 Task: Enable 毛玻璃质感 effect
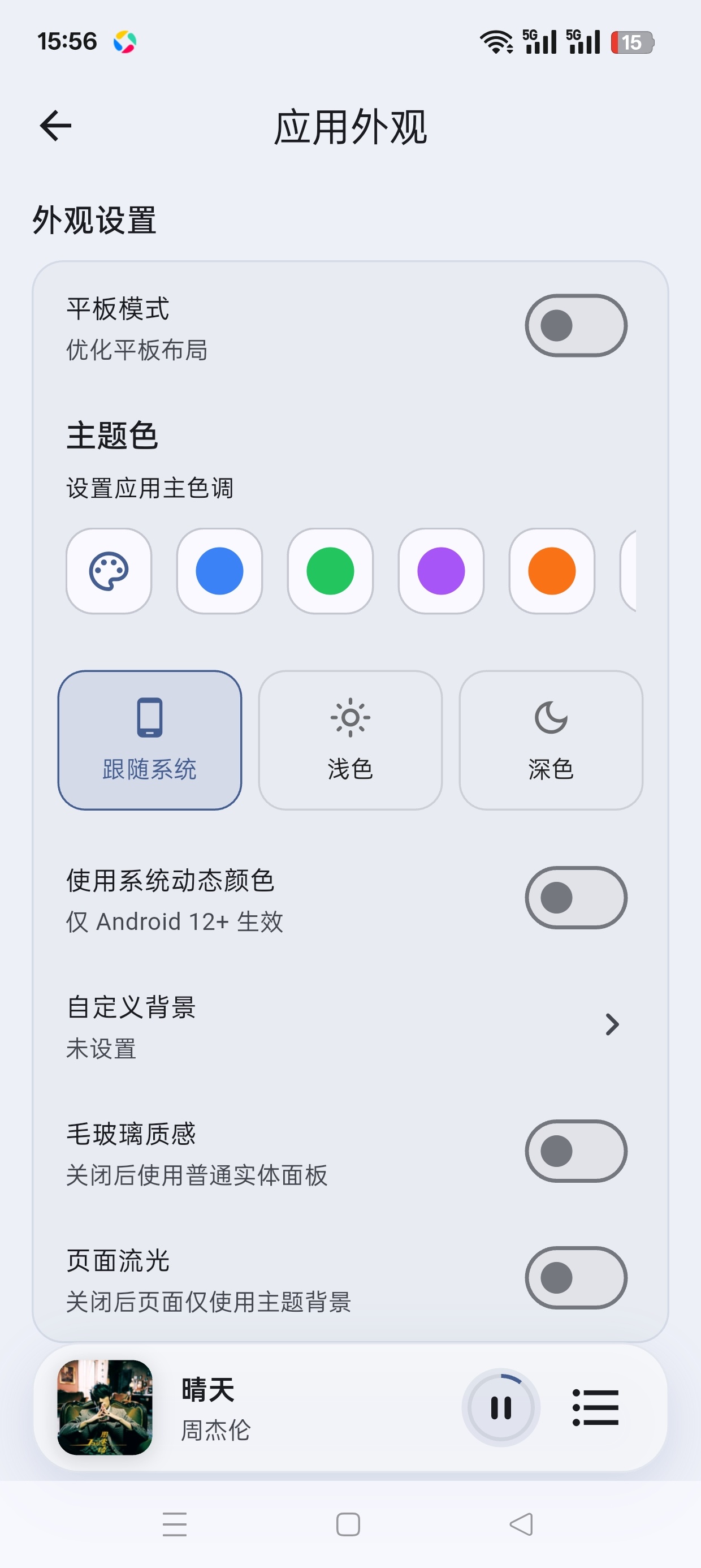(575, 1151)
